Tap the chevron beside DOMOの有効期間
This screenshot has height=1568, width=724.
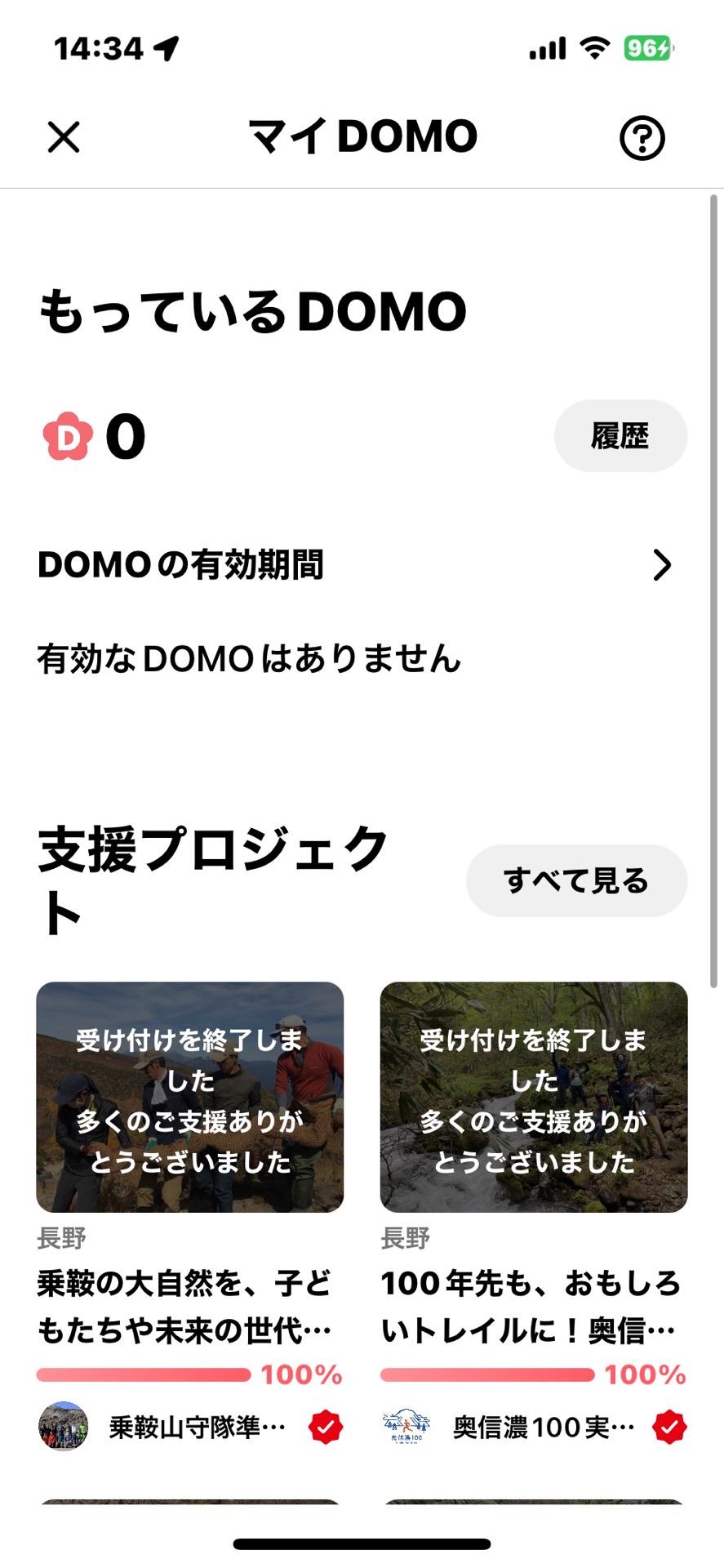(664, 565)
